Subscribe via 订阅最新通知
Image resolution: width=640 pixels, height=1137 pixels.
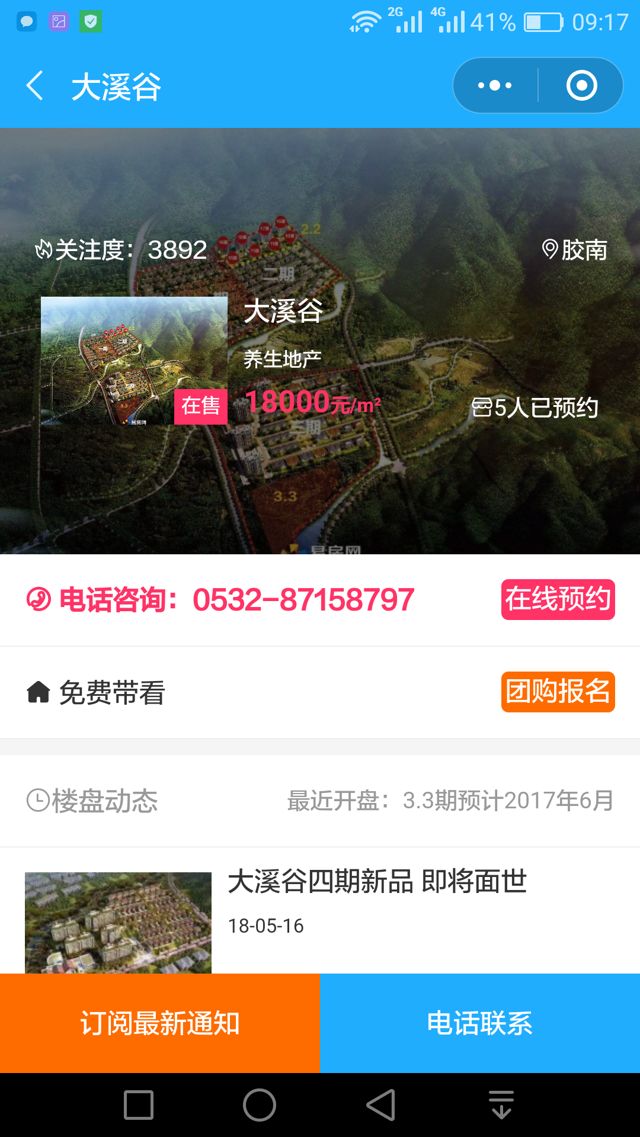click(x=160, y=1023)
